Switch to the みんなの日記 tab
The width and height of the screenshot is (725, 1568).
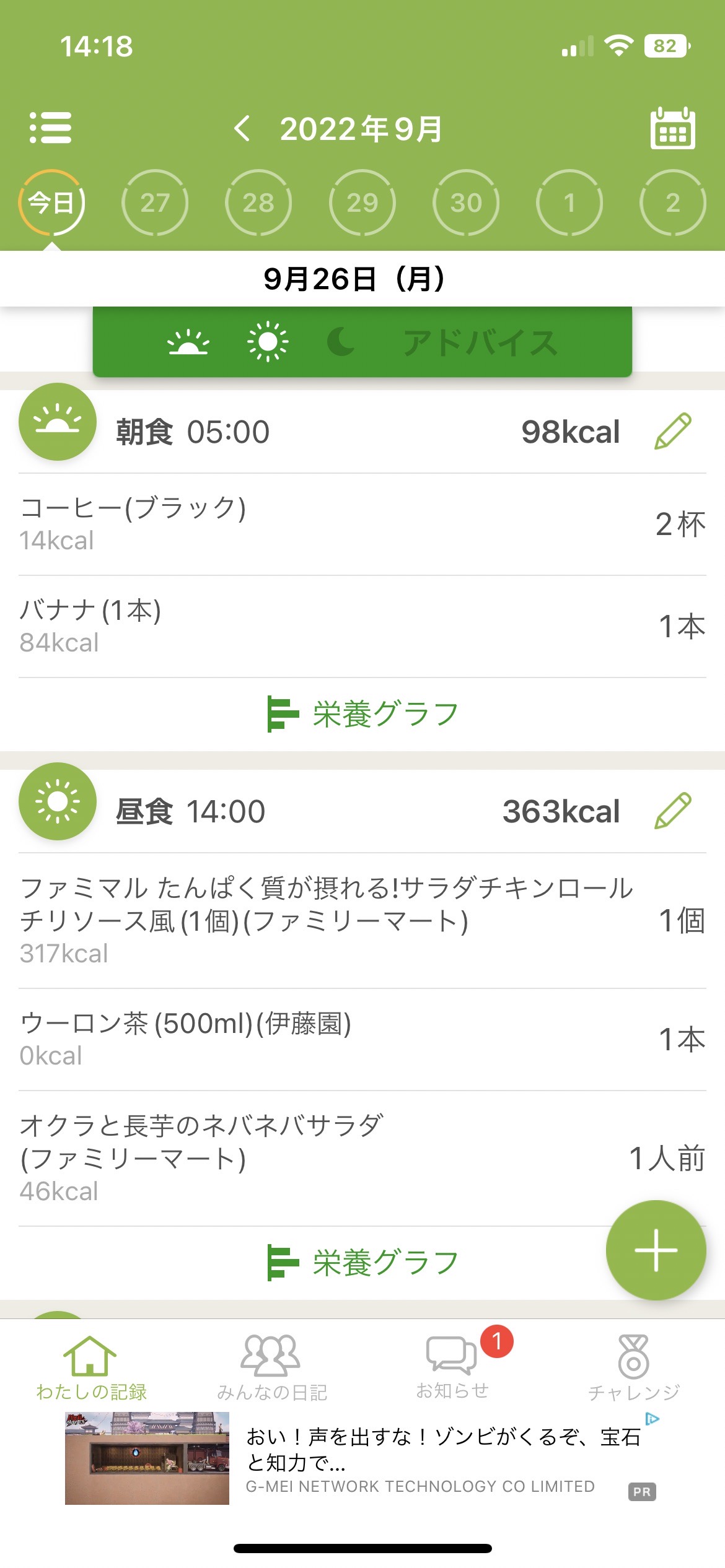[x=271, y=1367]
